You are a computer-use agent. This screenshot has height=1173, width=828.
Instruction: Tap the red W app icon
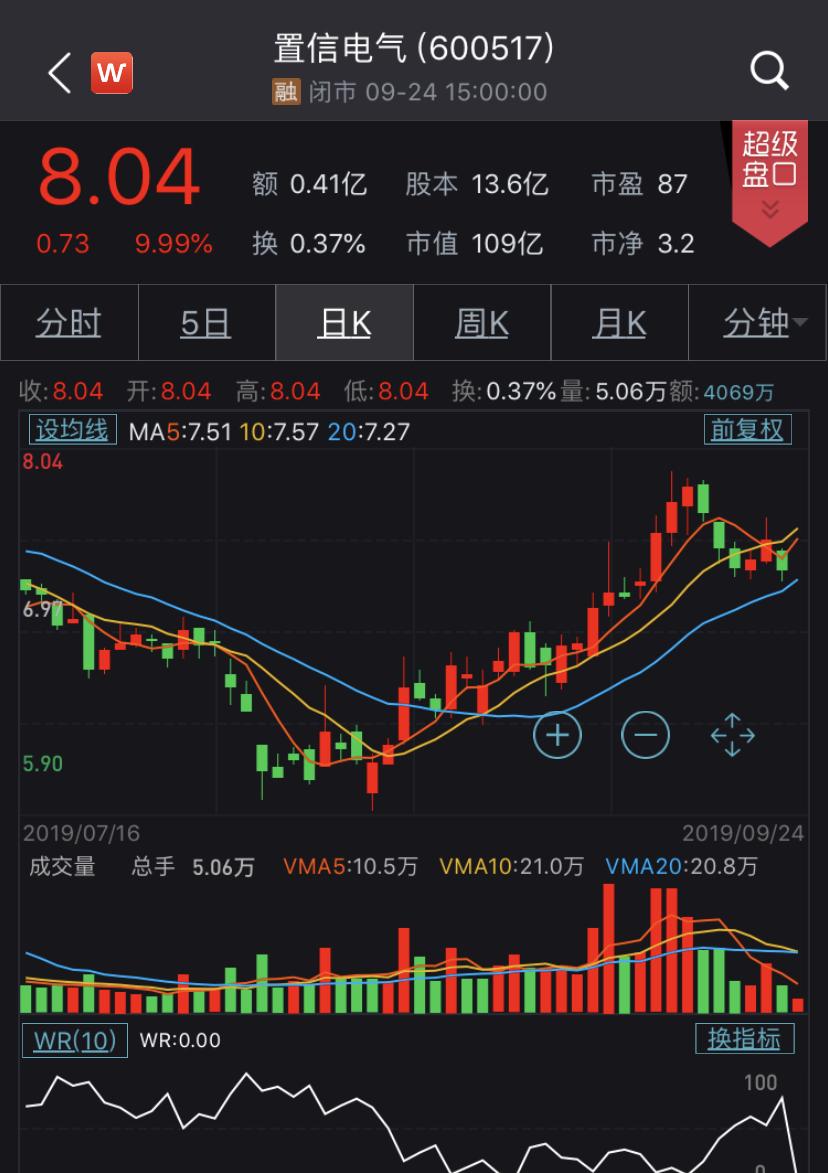point(111,72)
